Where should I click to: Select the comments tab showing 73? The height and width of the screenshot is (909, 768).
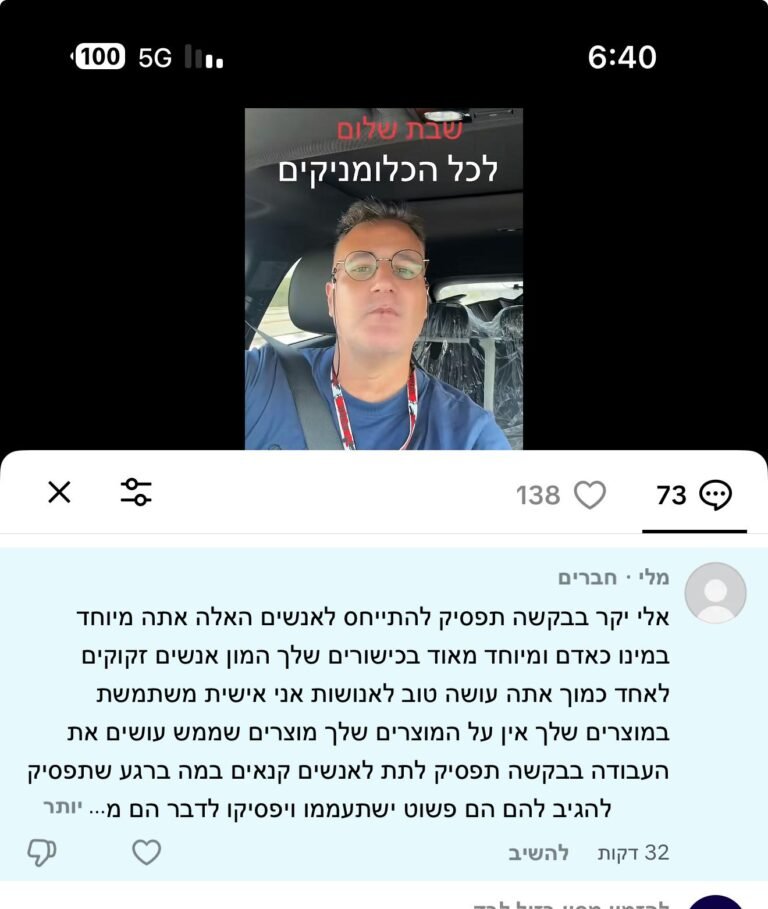(694, 495)
